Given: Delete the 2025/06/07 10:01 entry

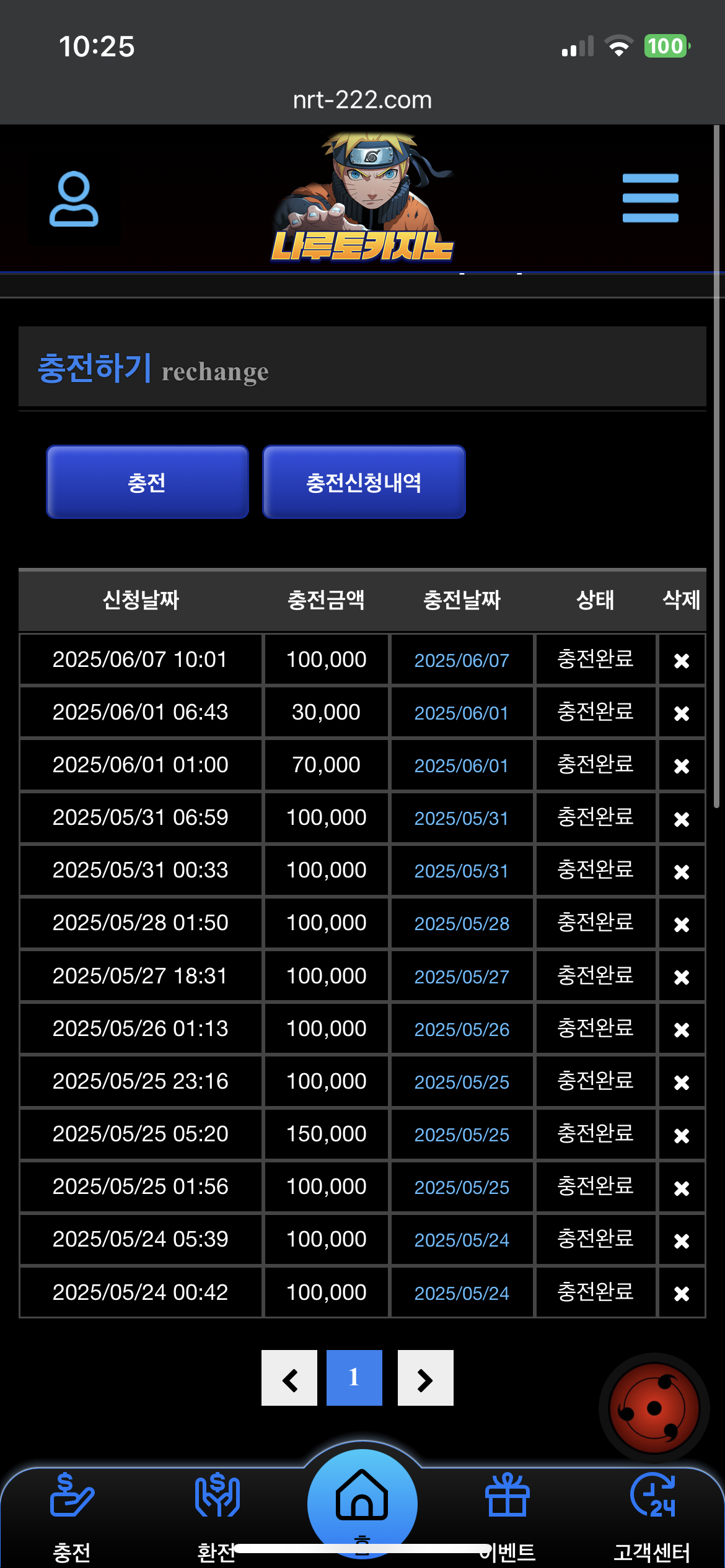Looking at the screenshot, I should pos(682,660).
